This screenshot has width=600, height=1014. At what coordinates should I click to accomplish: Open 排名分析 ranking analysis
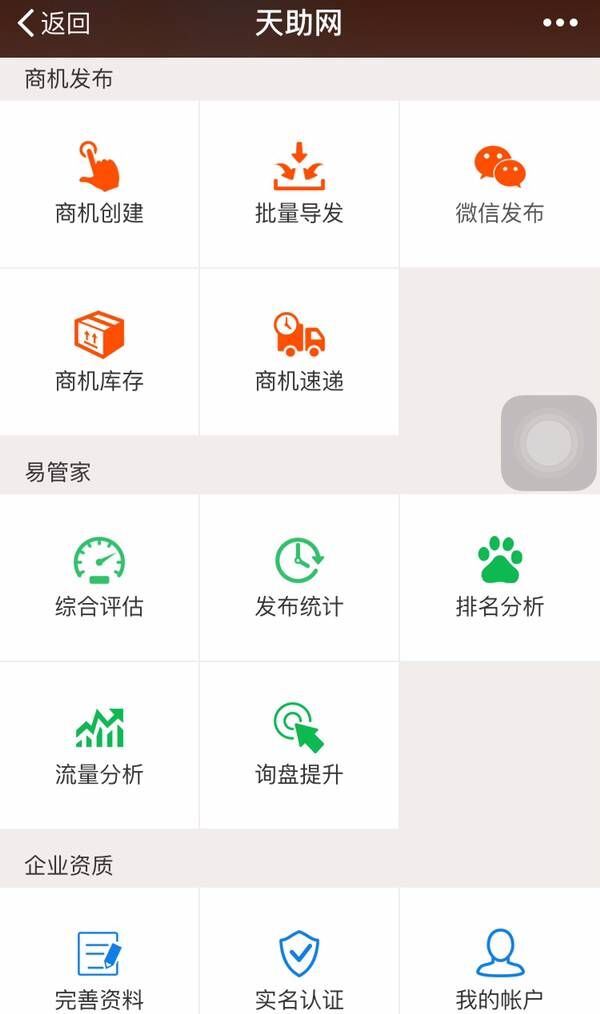(x=499, y=577)
